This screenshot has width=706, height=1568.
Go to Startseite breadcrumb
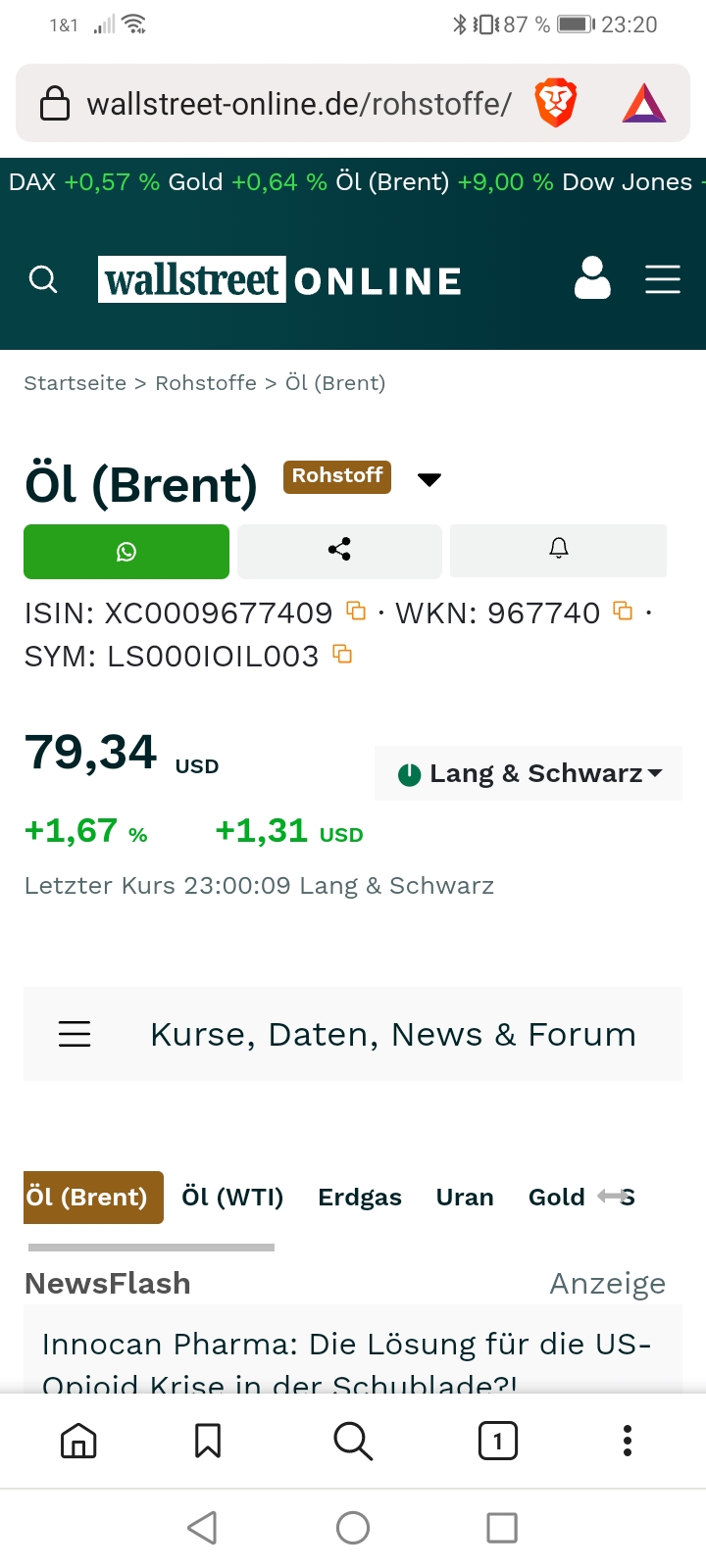pyautogui.click(x=75, y=383)
